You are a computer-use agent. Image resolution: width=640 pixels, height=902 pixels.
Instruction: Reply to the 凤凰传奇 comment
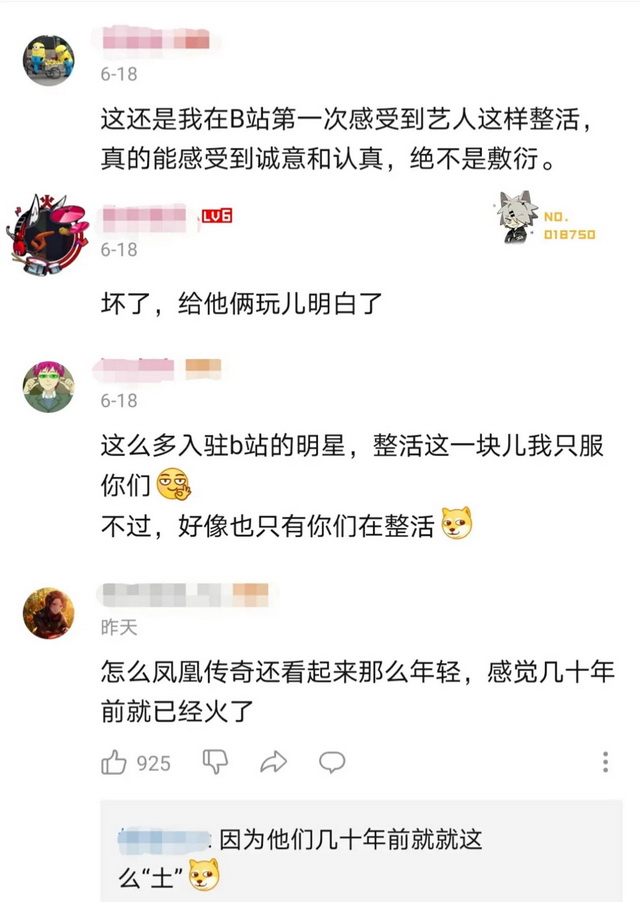(x=331, y=763)
